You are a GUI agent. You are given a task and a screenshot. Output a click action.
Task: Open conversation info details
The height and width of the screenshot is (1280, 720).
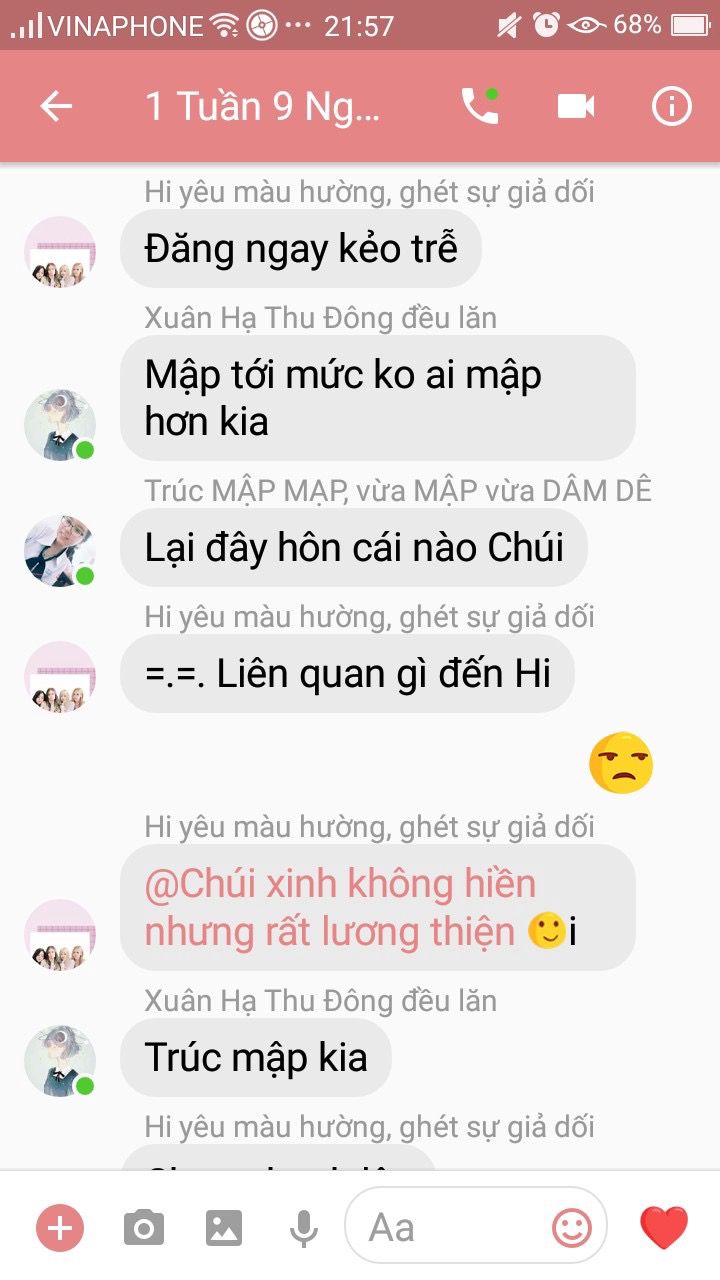pos(671,106)
